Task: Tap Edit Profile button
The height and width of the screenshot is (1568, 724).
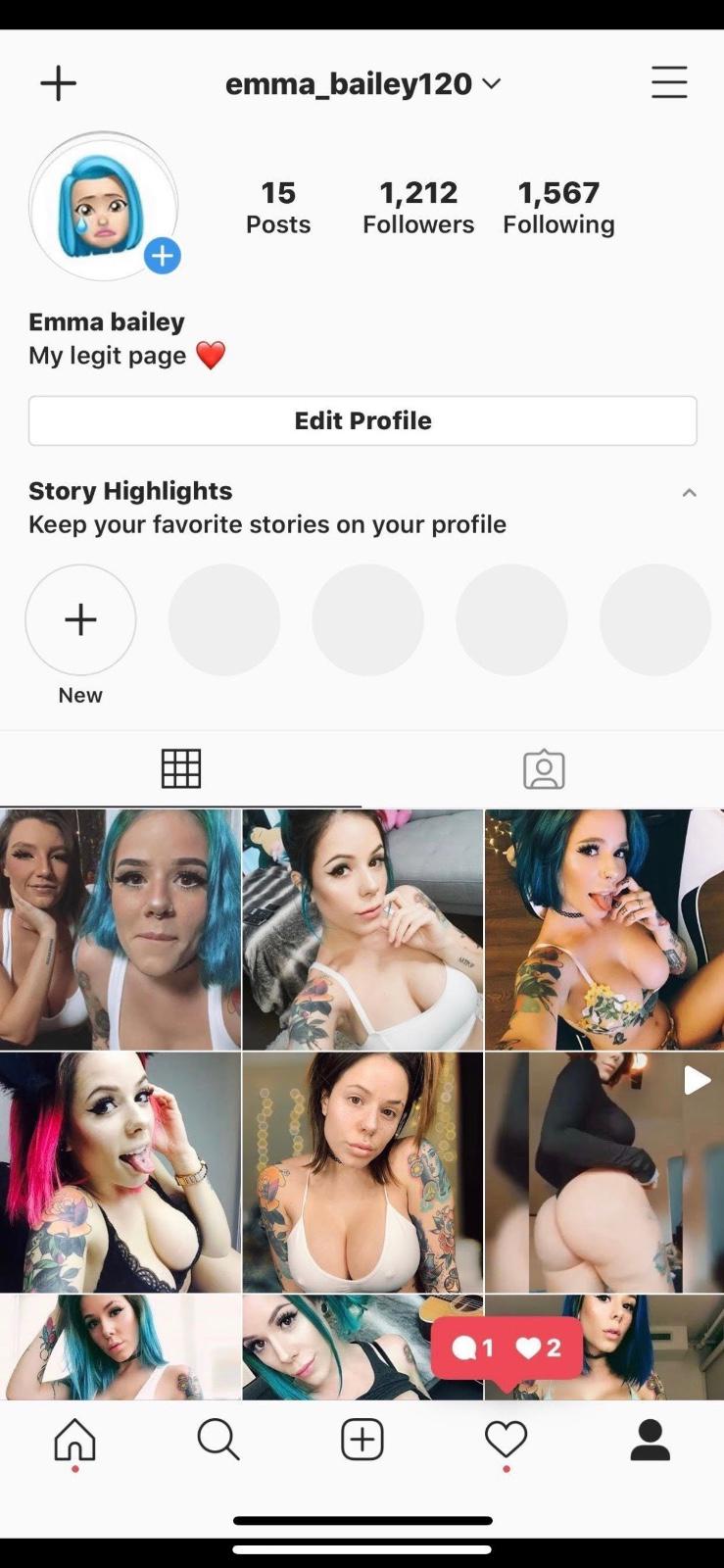Action: coord(362,420)
